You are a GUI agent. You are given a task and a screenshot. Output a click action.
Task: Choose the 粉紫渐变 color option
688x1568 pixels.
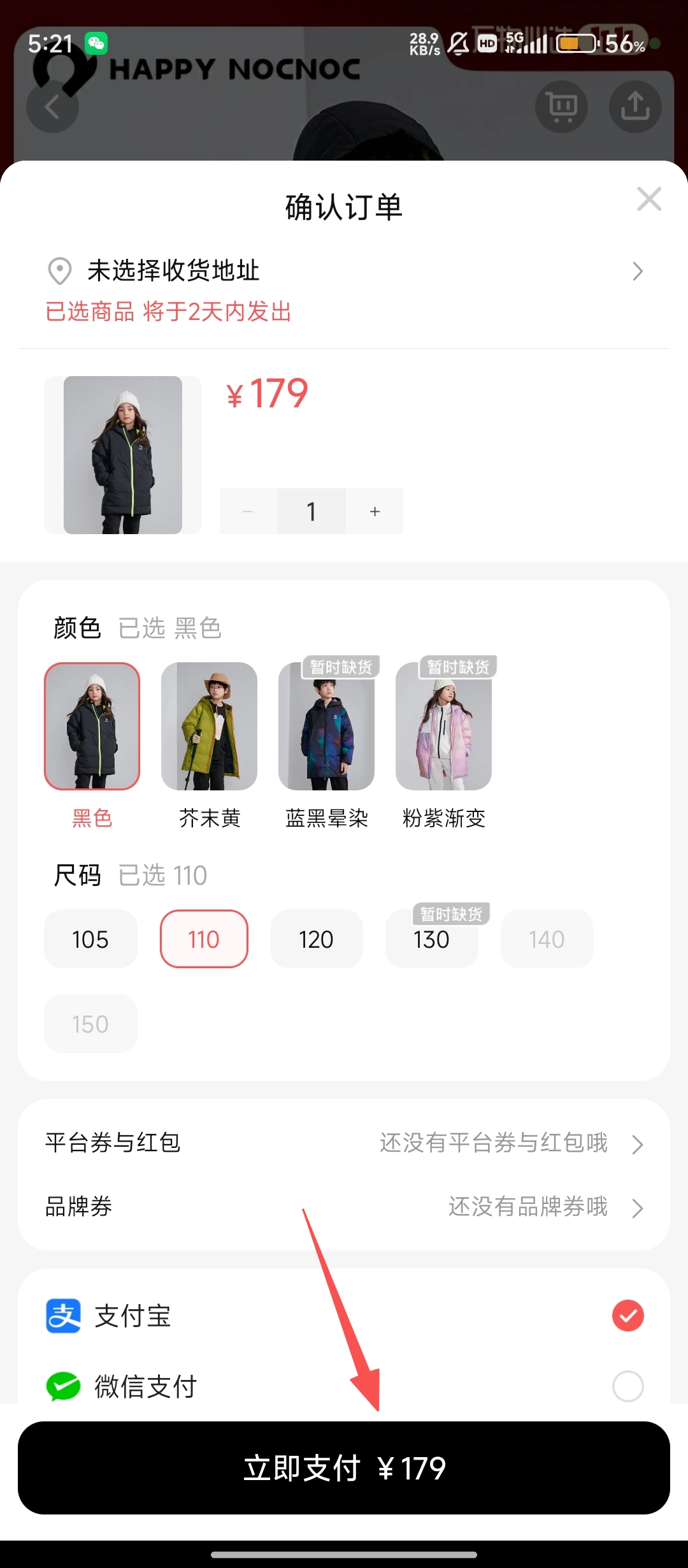pos(443,727)
